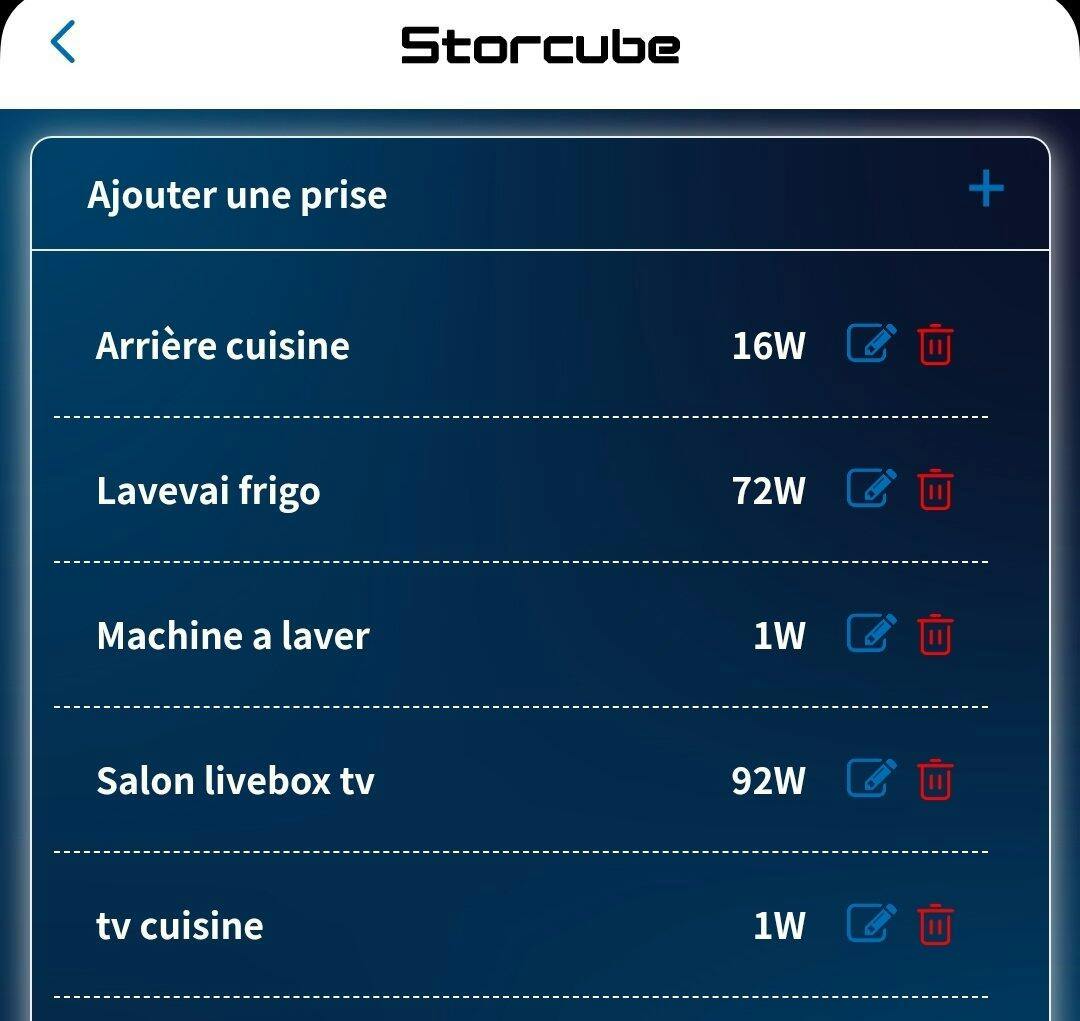Viewport: 1080px width, 1021px height.
Task: Edit the Machine a laver plug
Action: 870,634
